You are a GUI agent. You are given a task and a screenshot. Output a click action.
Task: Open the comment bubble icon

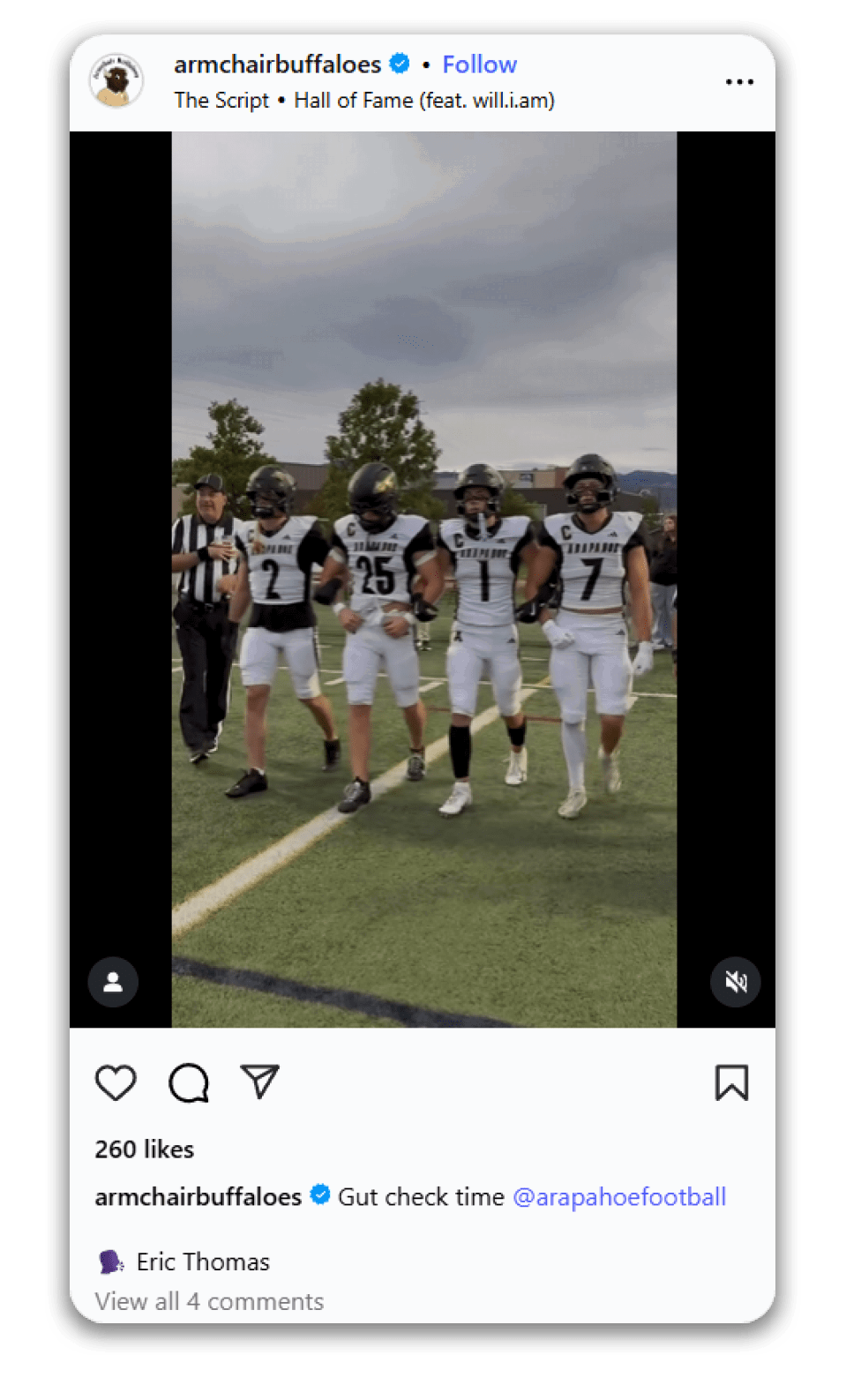point(188,1082)
